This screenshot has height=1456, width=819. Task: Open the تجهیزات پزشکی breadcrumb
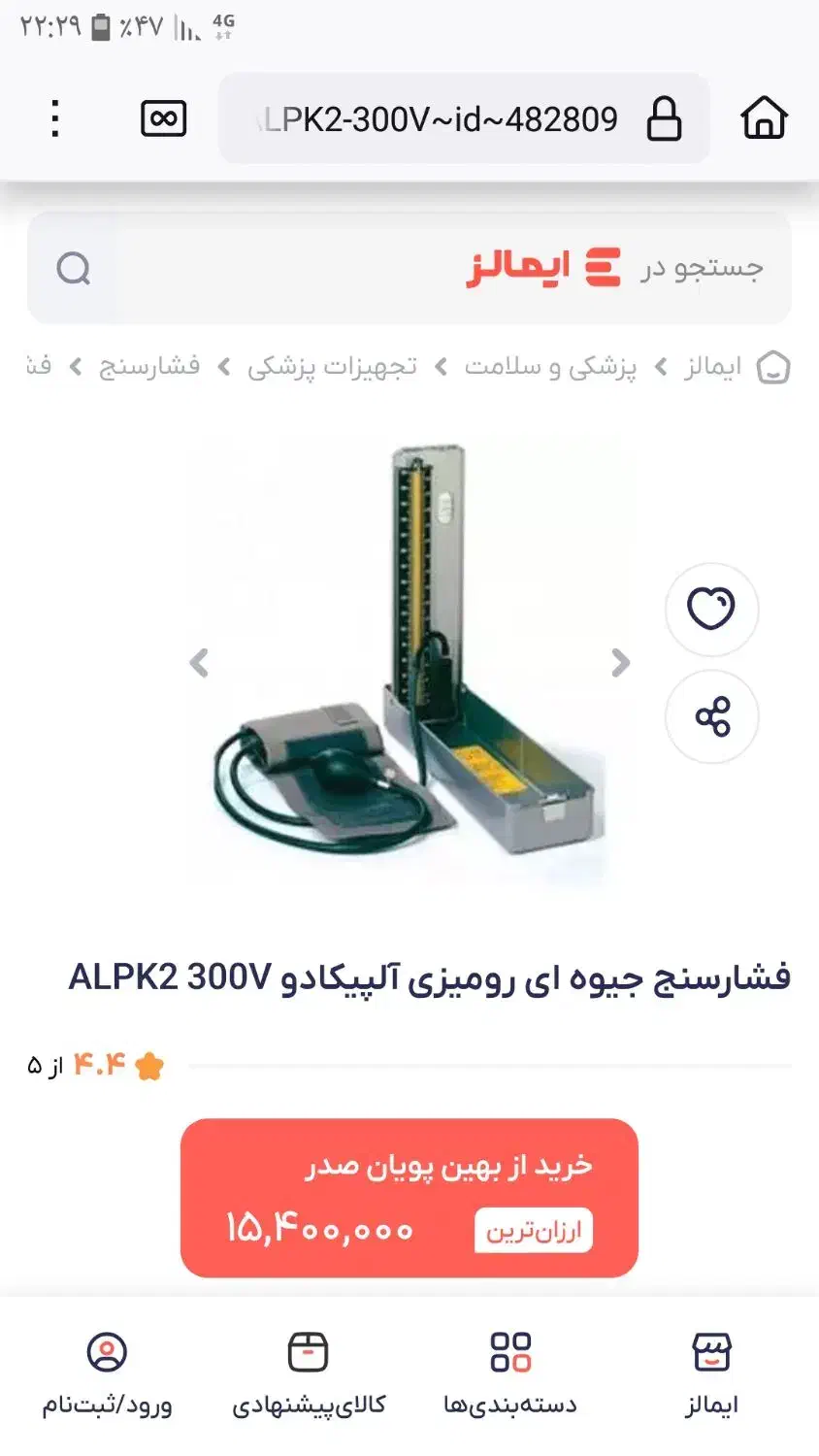(332, 367)
